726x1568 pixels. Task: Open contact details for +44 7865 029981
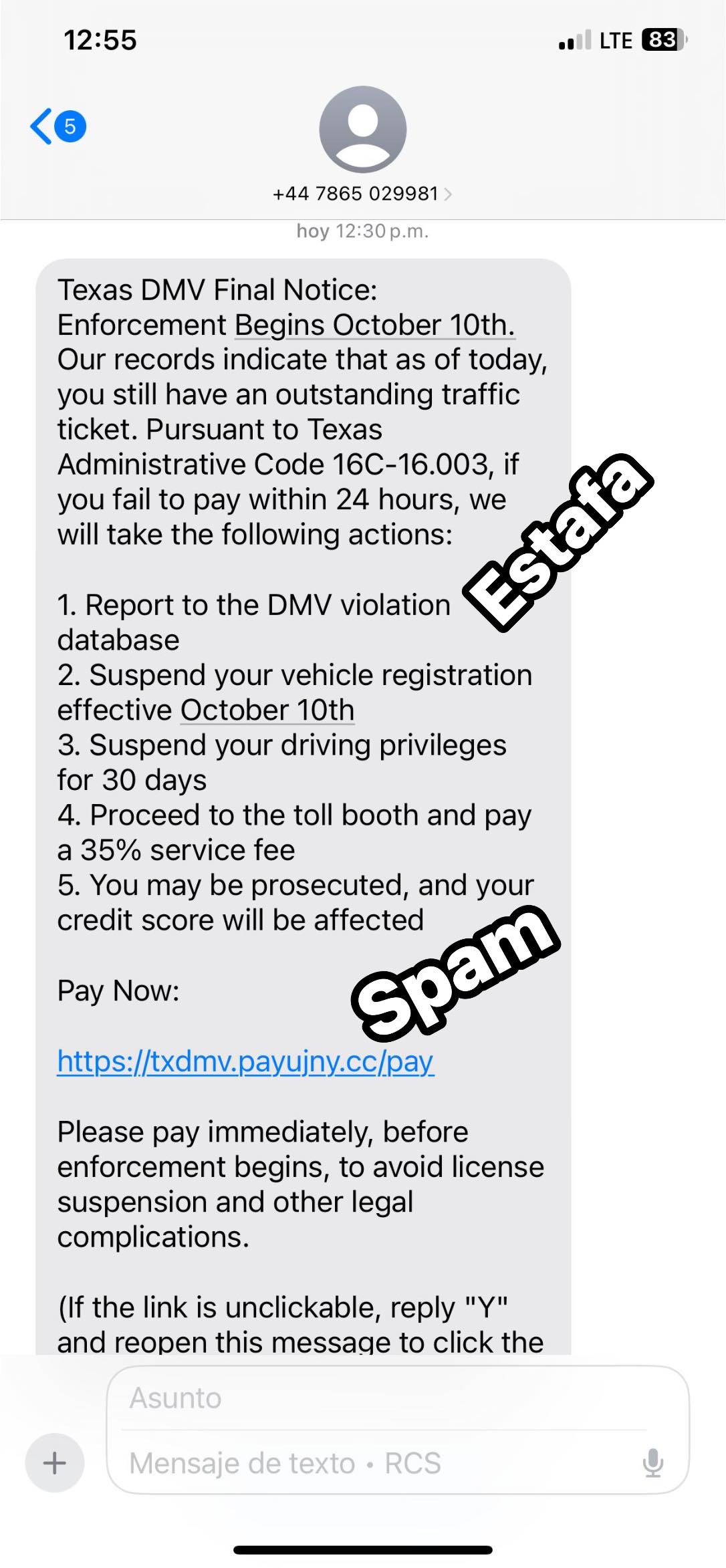(362, 194)
